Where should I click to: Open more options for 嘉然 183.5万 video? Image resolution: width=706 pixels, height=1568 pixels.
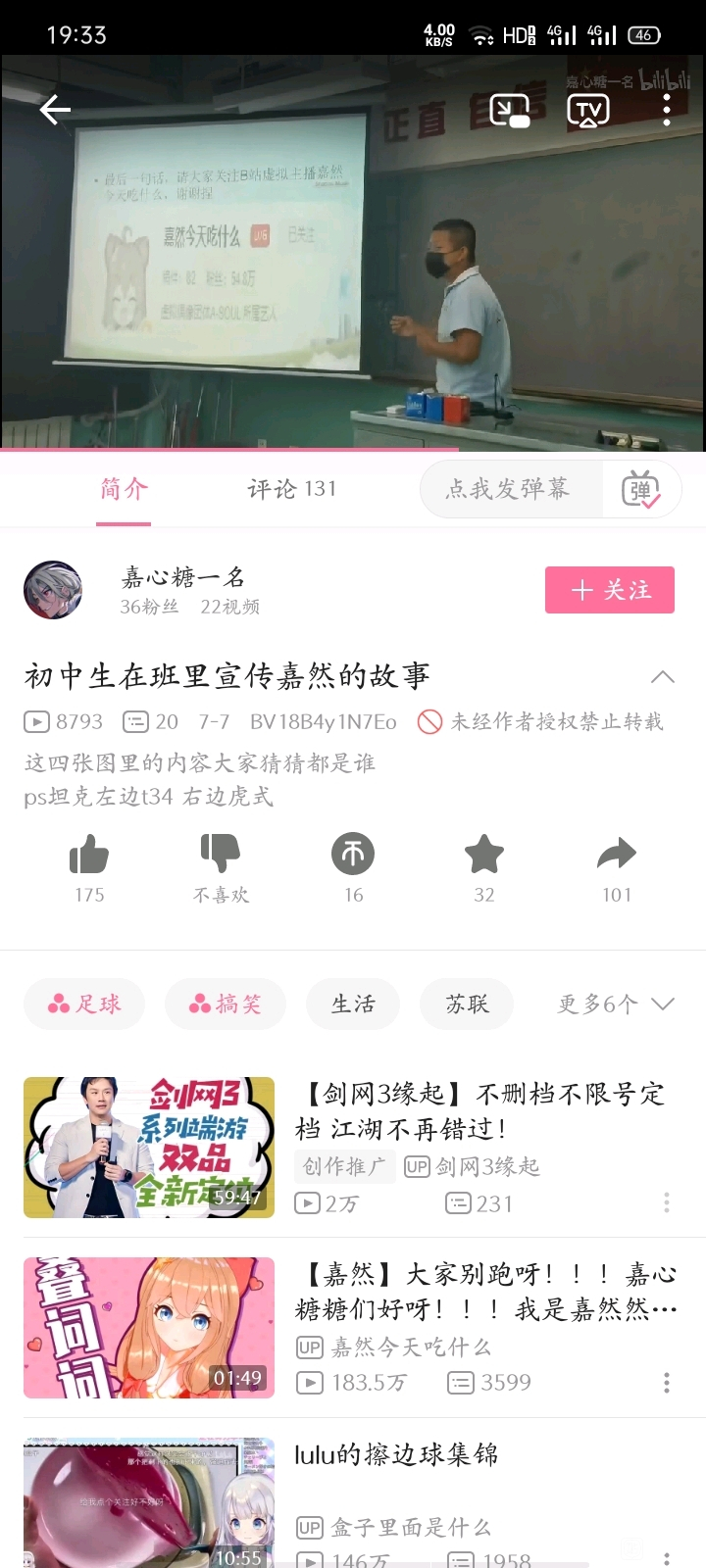[667, 1383]
